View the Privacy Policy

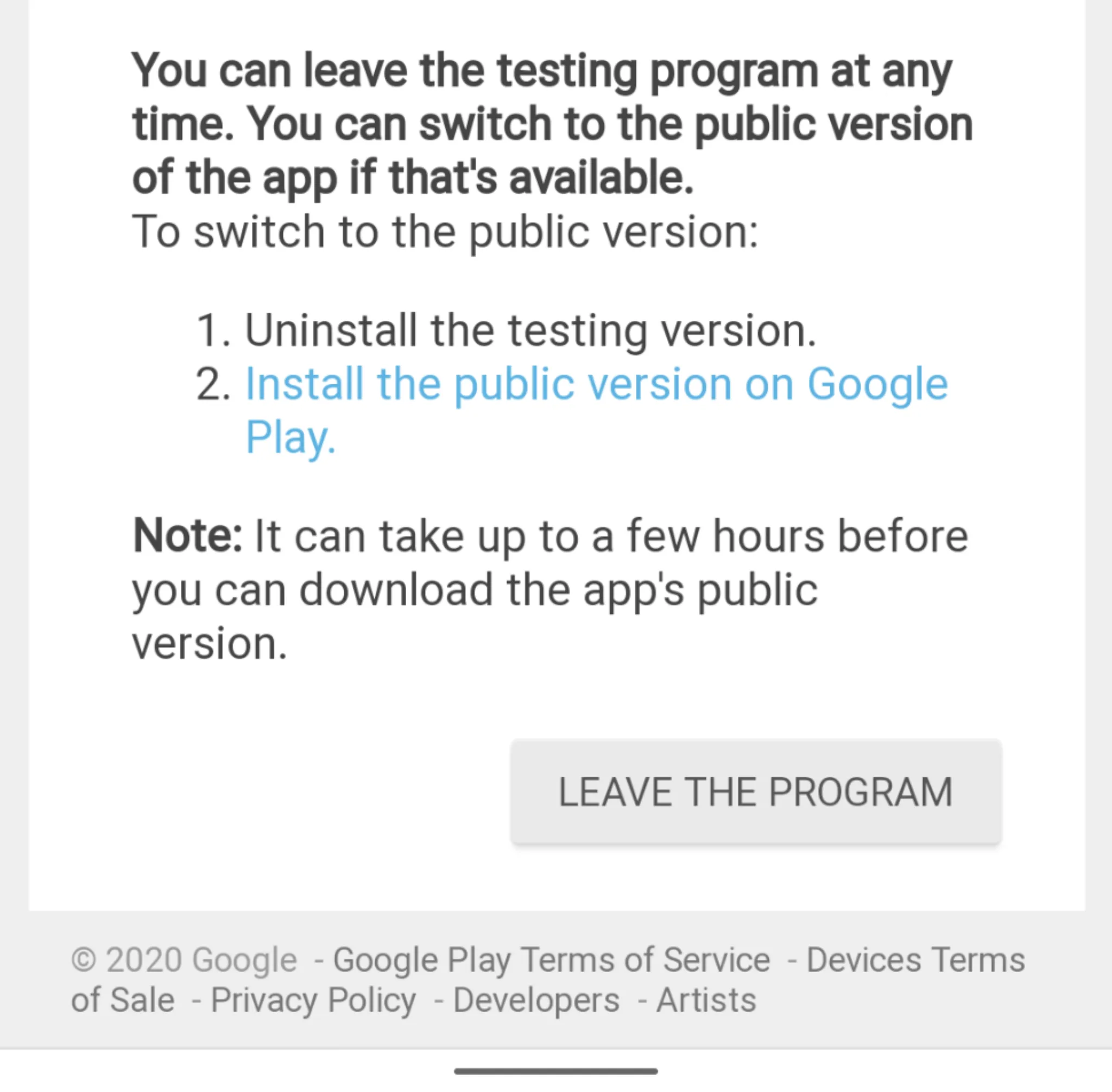pos(313,1000)
